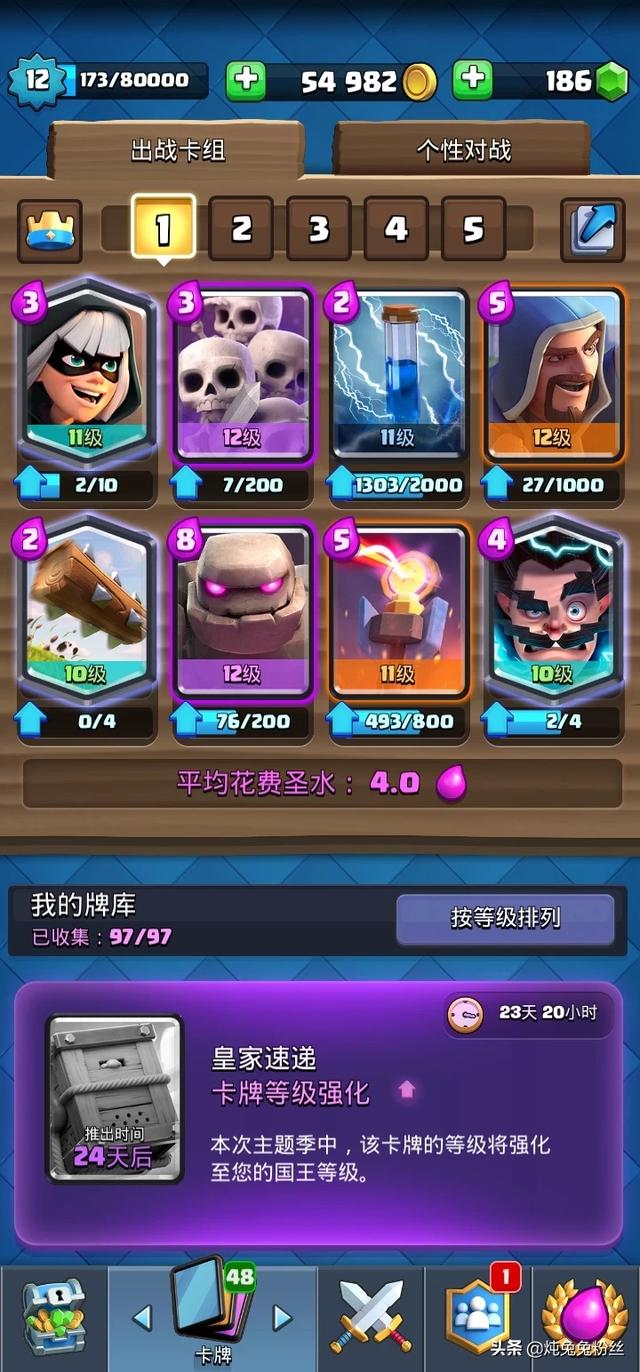640x1372 pixels.
Task: Select deck slot 4
Action: point(396,229)
